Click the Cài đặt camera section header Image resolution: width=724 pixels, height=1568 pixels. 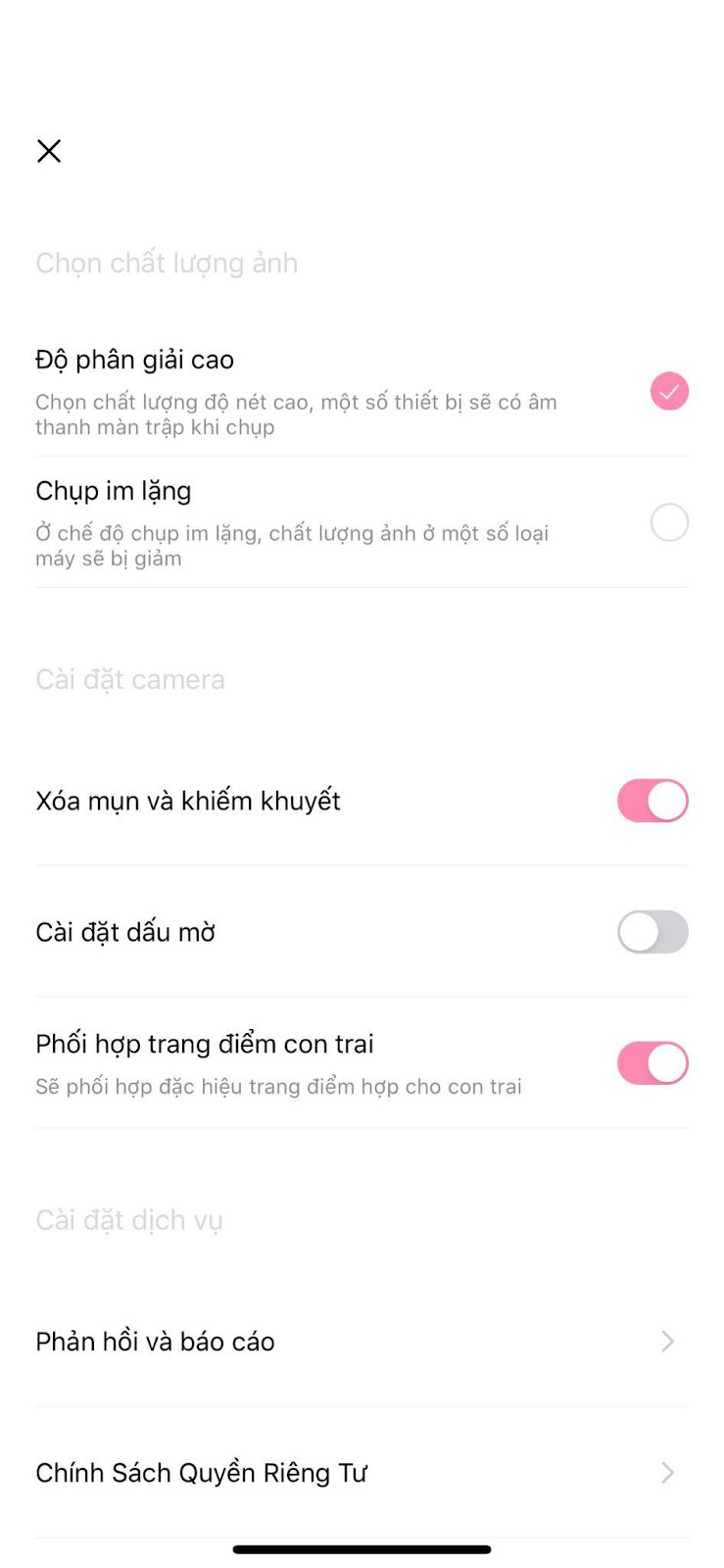pyautogui.click(x=130, y=679)
